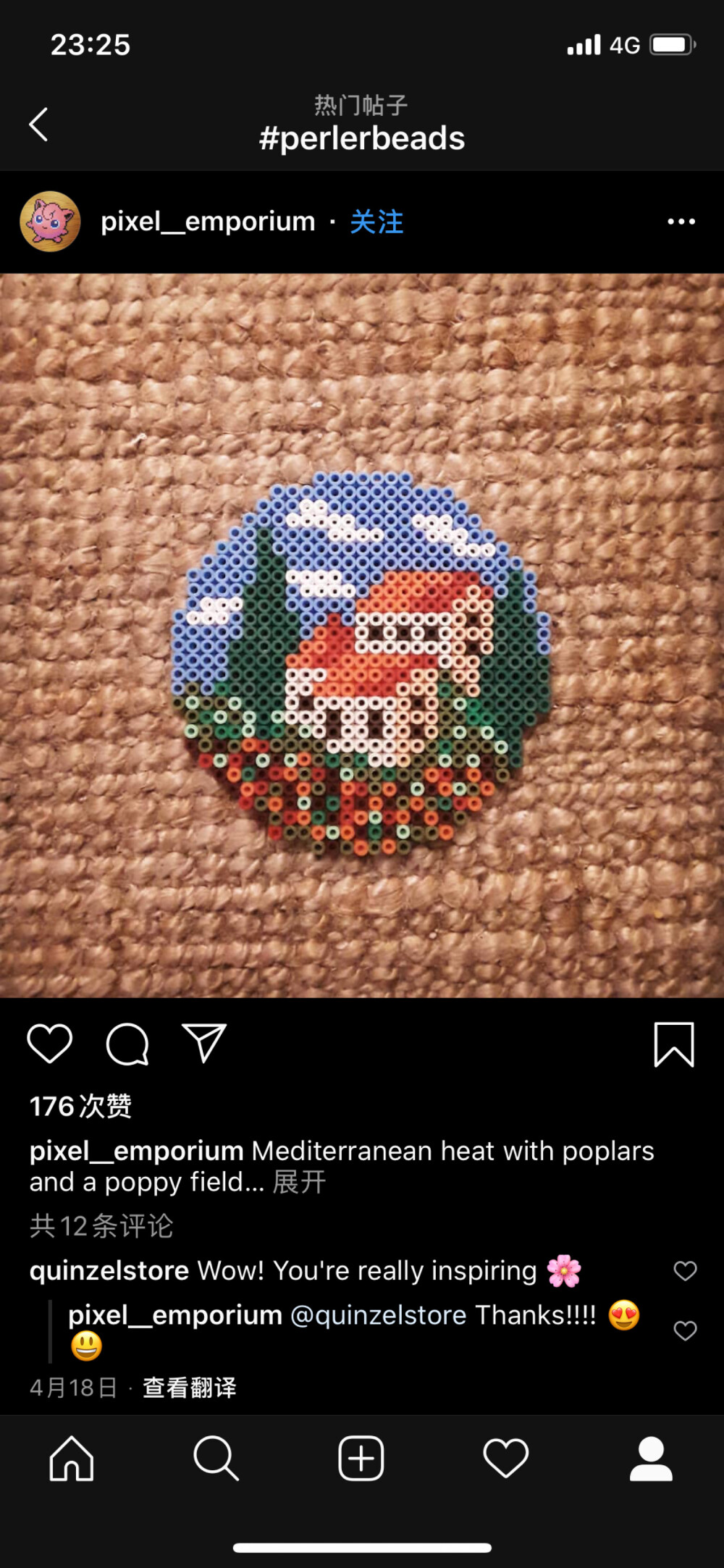View all 12 comments
This screenshot has width=724, height=1568.
(101, 1225)
